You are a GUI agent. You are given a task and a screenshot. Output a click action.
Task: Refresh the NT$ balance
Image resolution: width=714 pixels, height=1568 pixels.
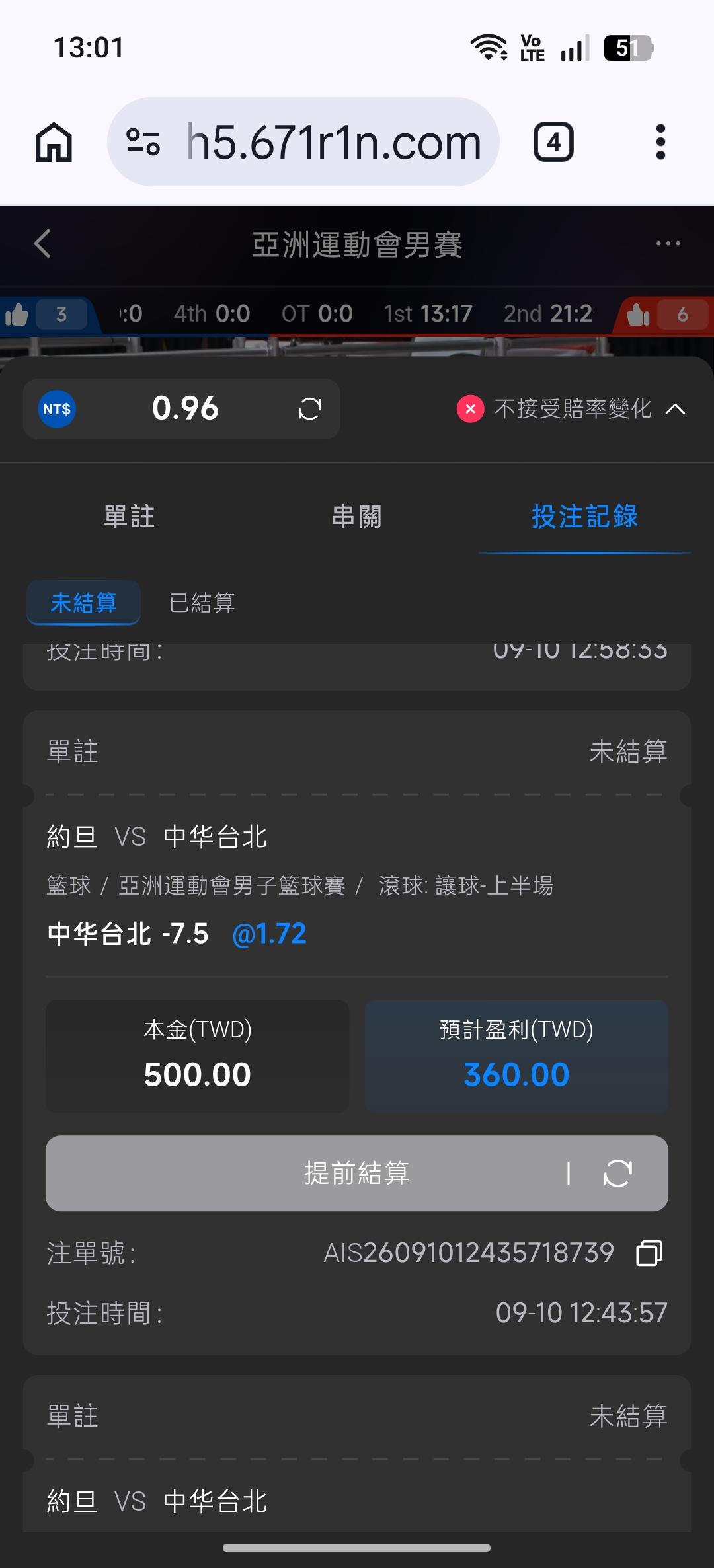click(309, 409)
